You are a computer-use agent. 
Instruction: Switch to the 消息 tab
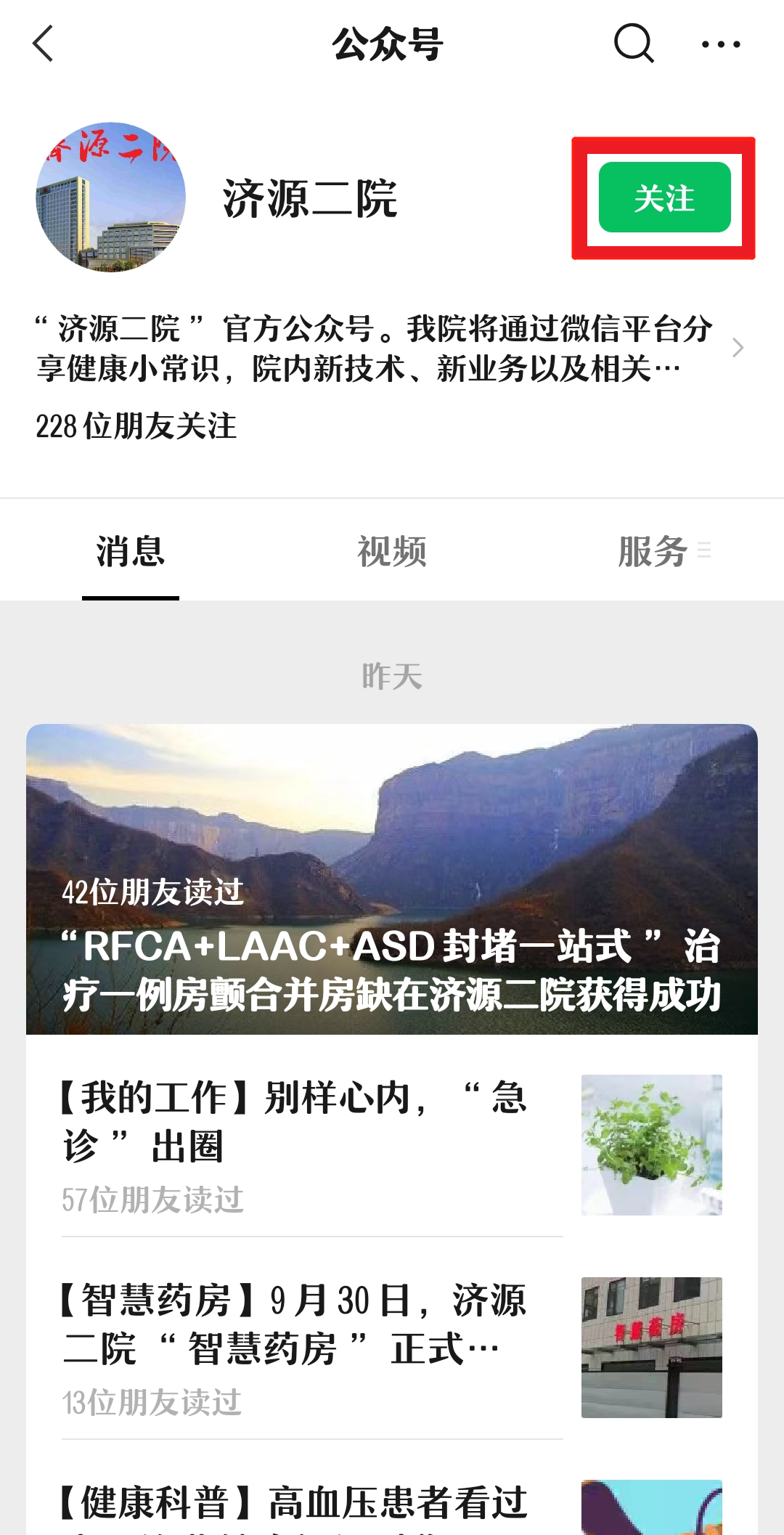(x=131, y=552)
